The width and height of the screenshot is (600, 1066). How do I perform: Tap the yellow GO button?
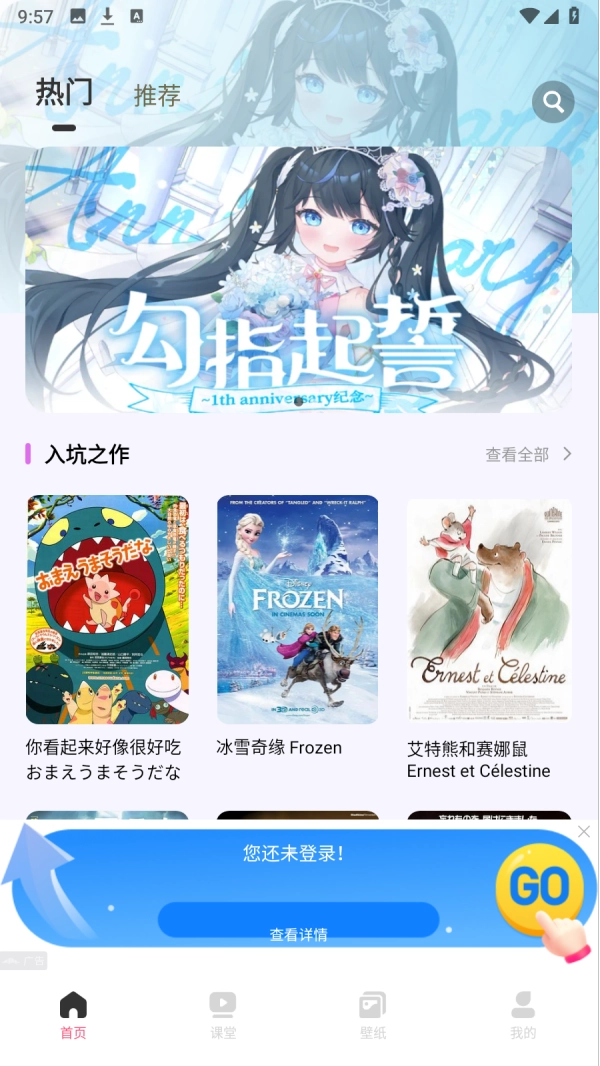coord(538,886)
